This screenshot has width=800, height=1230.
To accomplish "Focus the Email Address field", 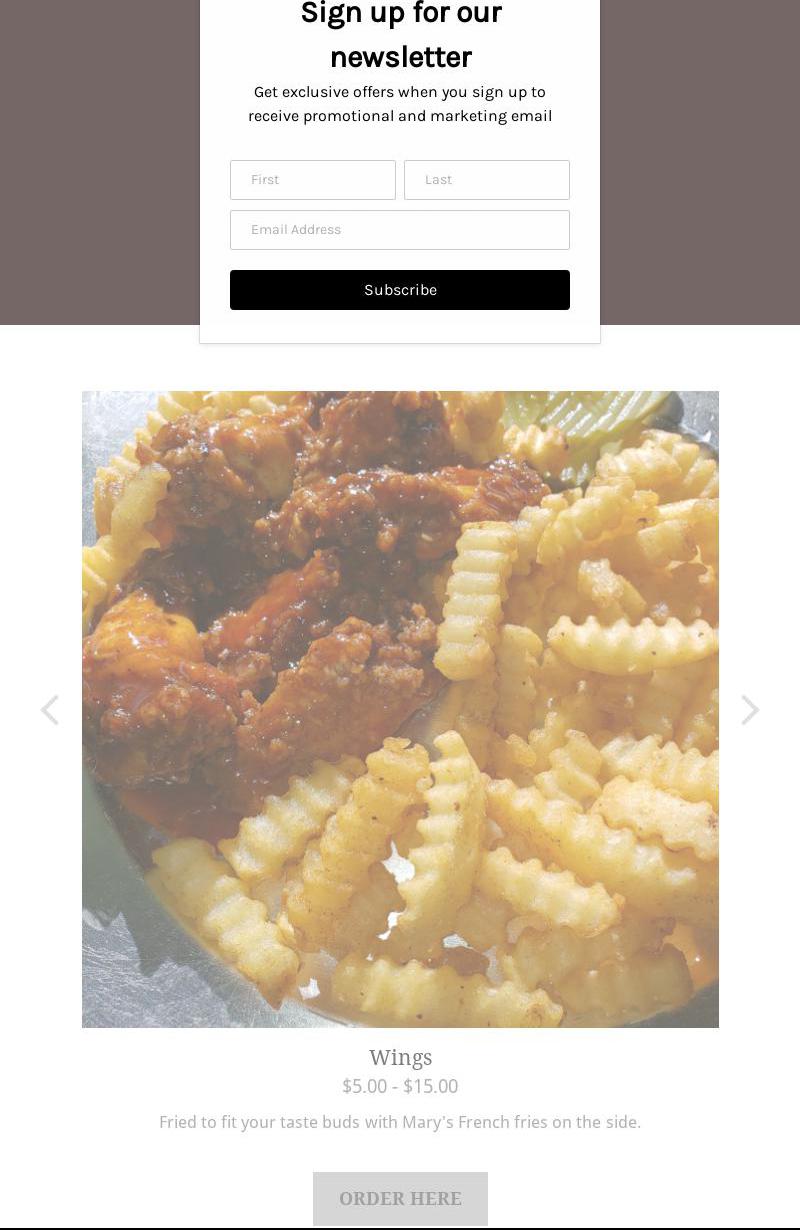I will [x=399, y=230].
